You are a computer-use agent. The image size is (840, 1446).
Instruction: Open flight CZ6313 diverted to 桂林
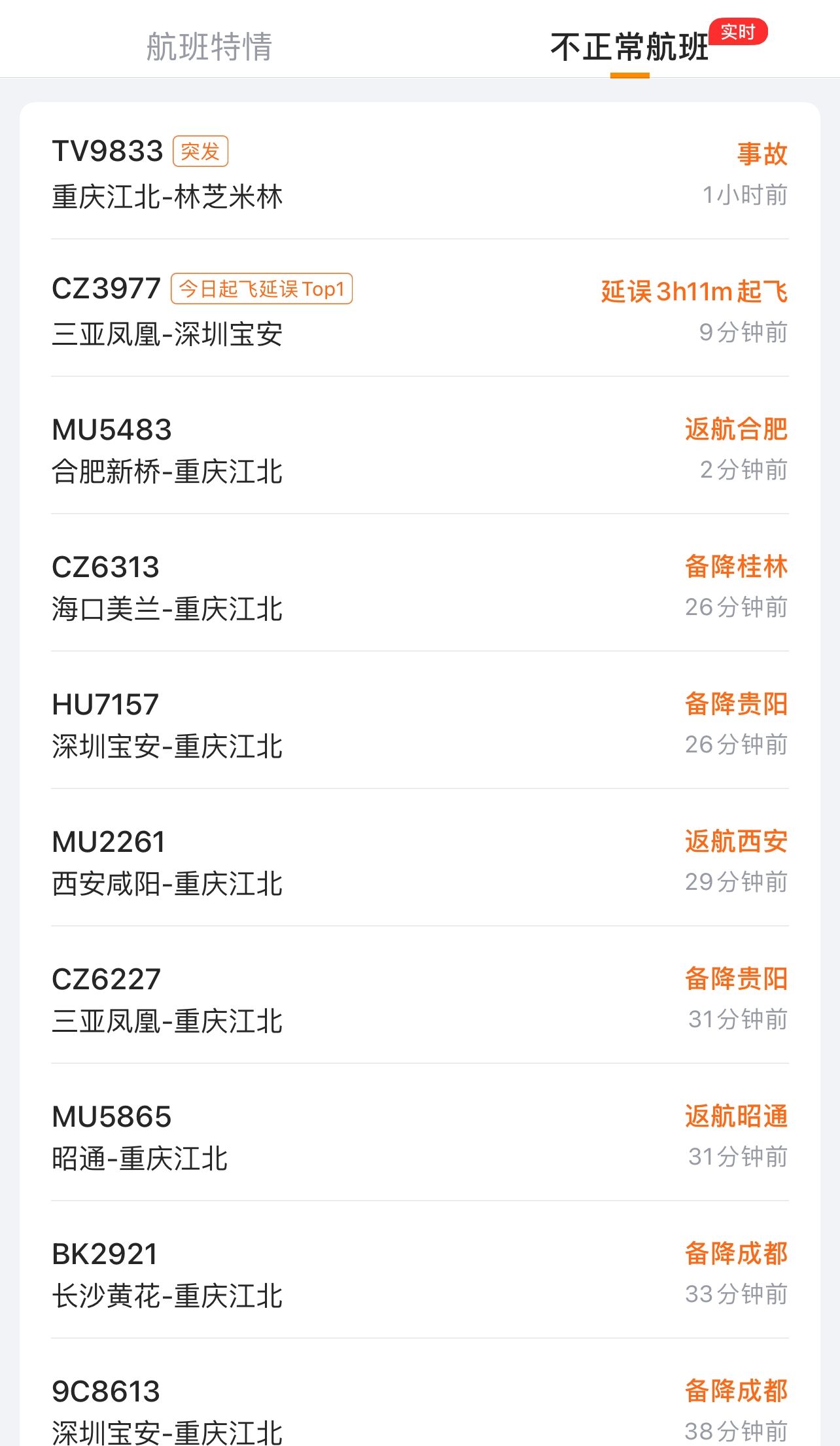pyautogui.click(x=419, y=587)
